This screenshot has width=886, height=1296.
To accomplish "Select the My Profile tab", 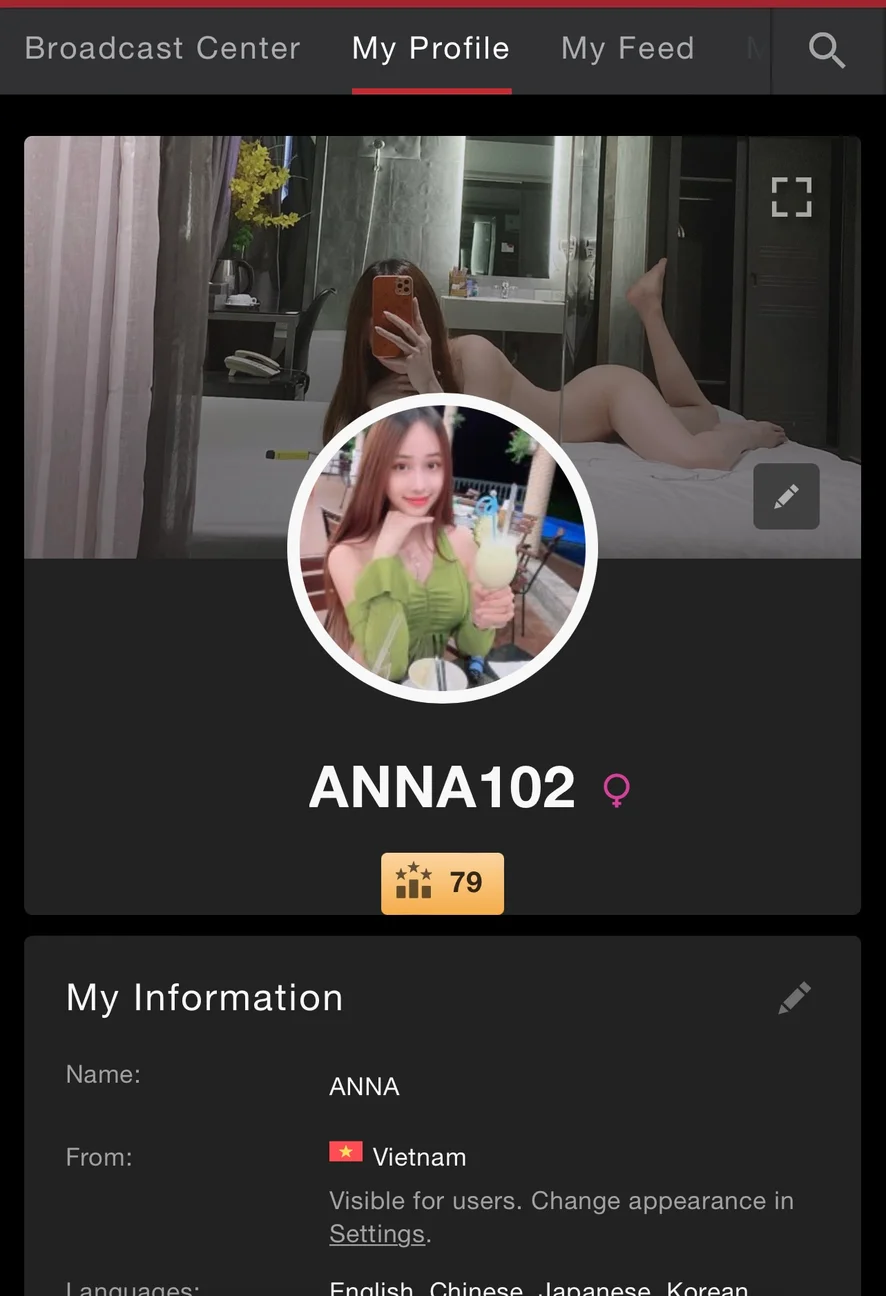I will tap(431, 48).
